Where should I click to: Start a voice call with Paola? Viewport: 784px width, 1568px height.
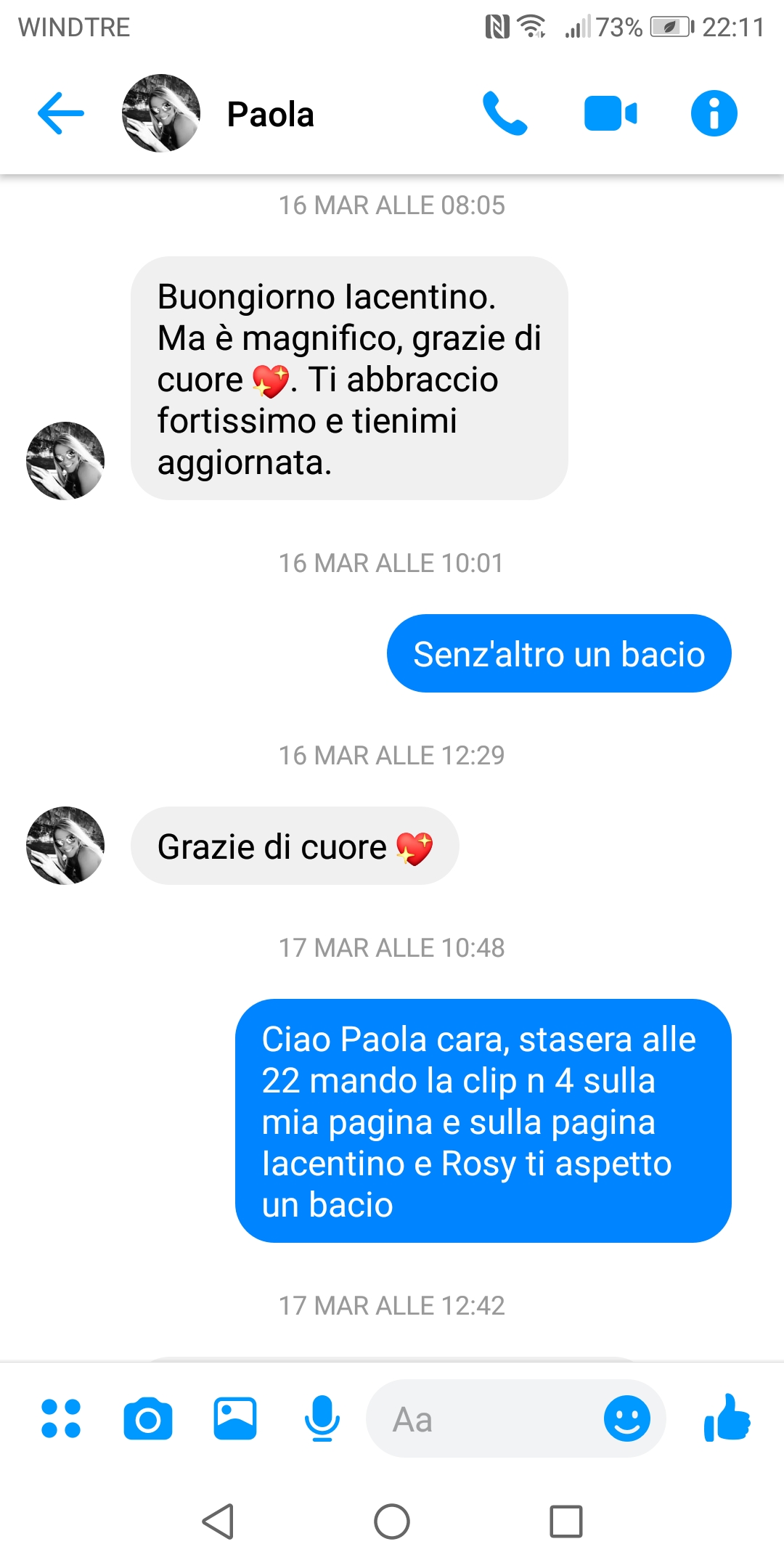coord(505,113)
